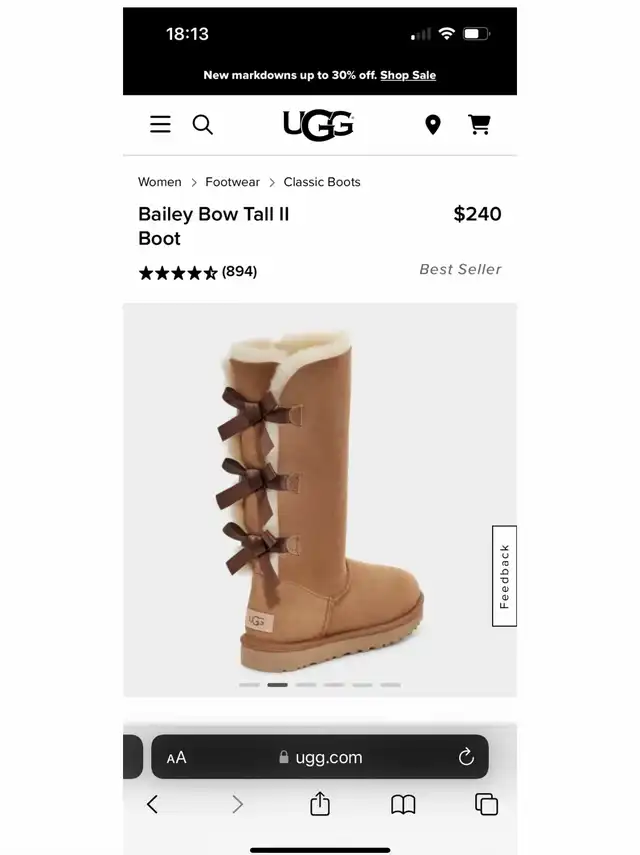
Task: Open the store locator pin
Action: pos(432,125)
